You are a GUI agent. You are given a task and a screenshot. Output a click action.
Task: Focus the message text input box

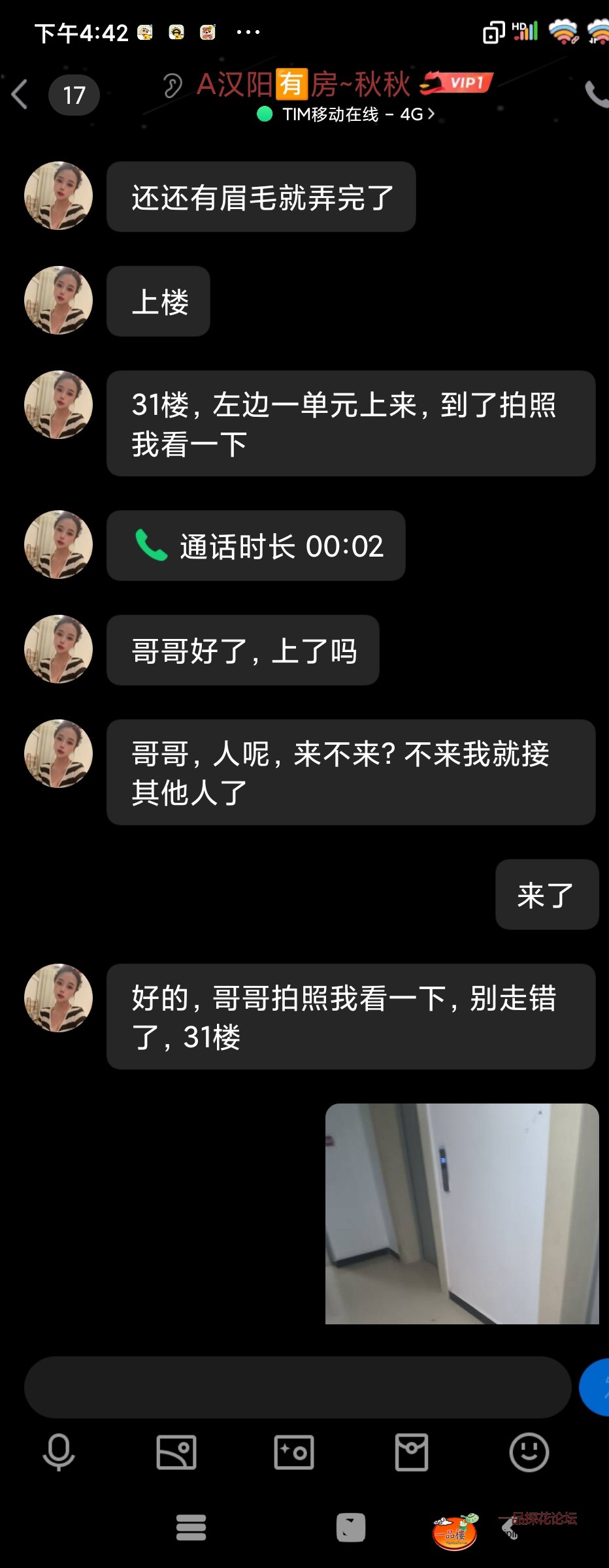coord(297,1386)
